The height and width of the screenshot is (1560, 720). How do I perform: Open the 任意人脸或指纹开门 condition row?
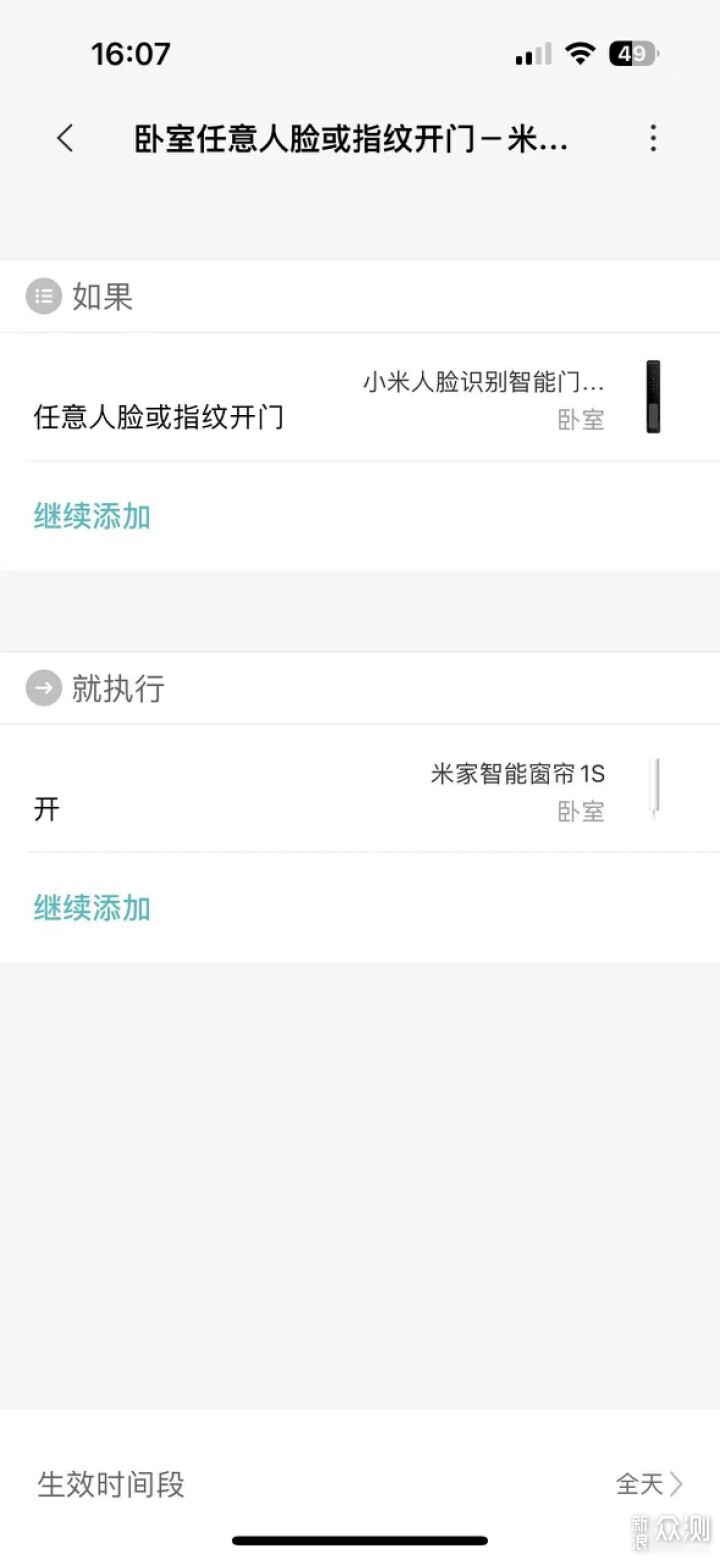click(x=360, y=397)
